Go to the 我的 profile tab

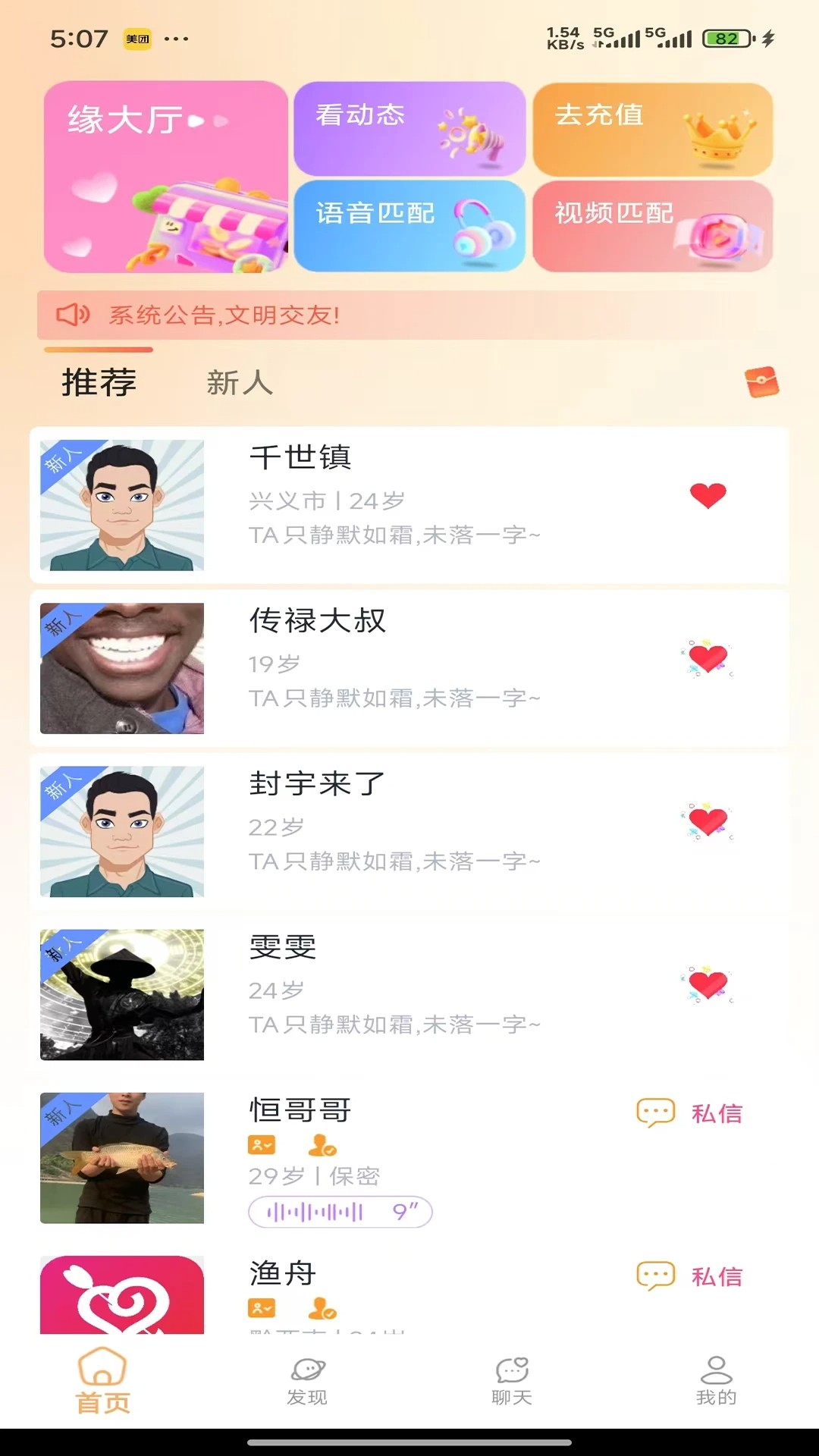[x=716, y=1380]
